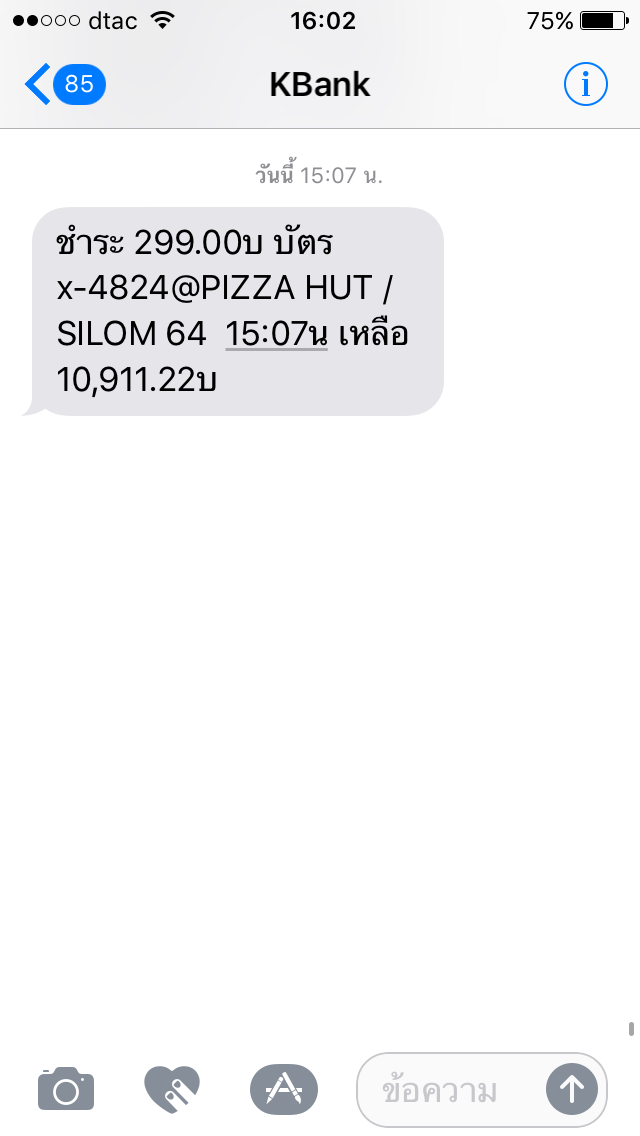Open Digital Touch heart icon

(x=172, y=1089)
